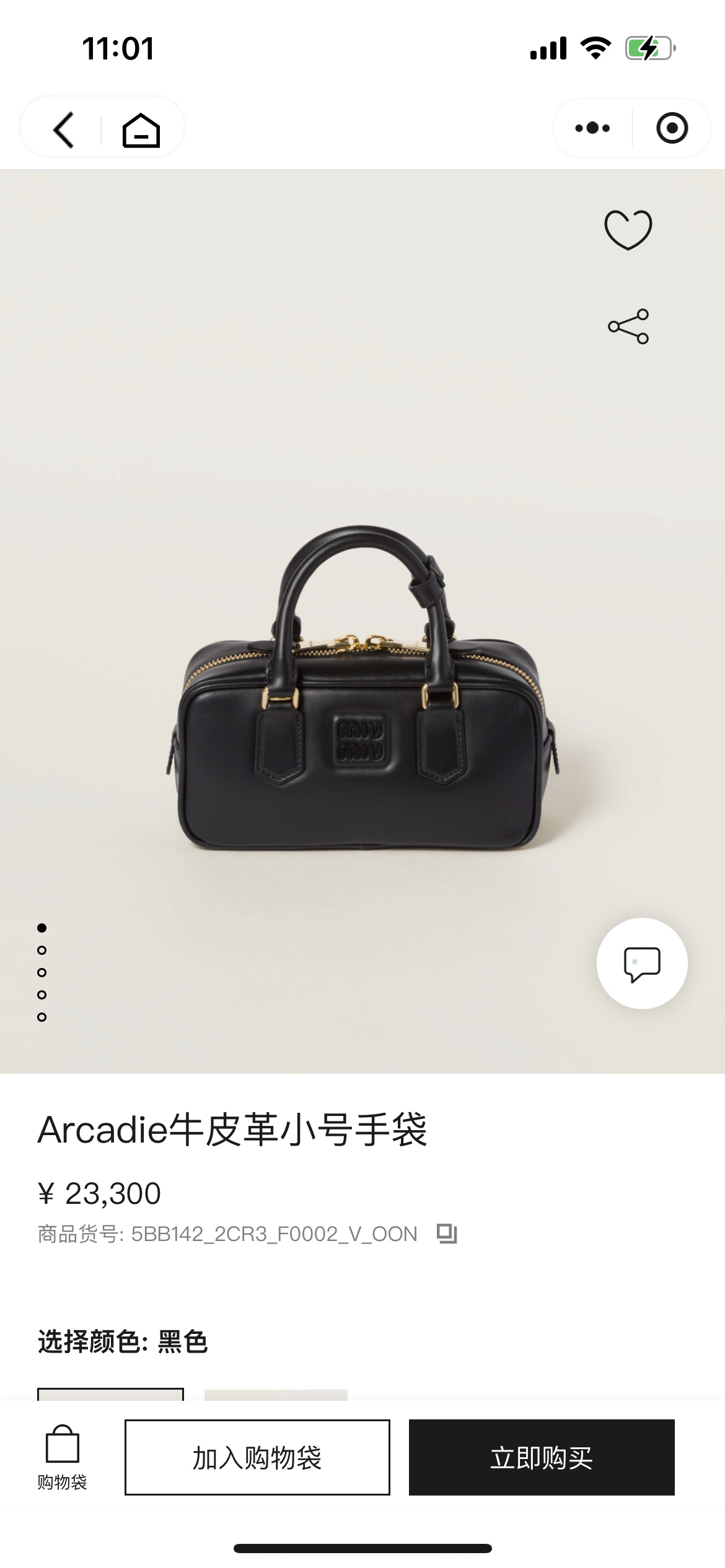Go back to the previous page

tap(64, 129)
